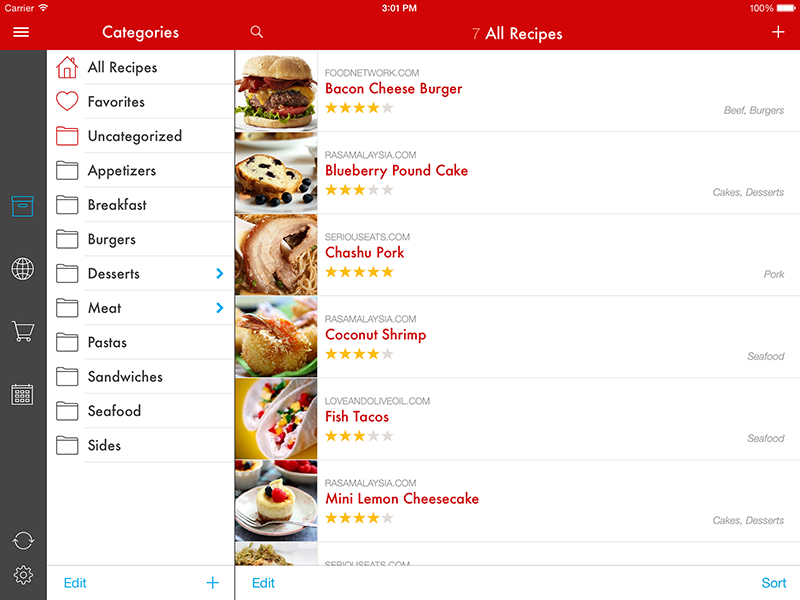800x600 pixels.
Task: View the Chashu Pork recipe
Action: pyautogui.click(x=364, y=253)
